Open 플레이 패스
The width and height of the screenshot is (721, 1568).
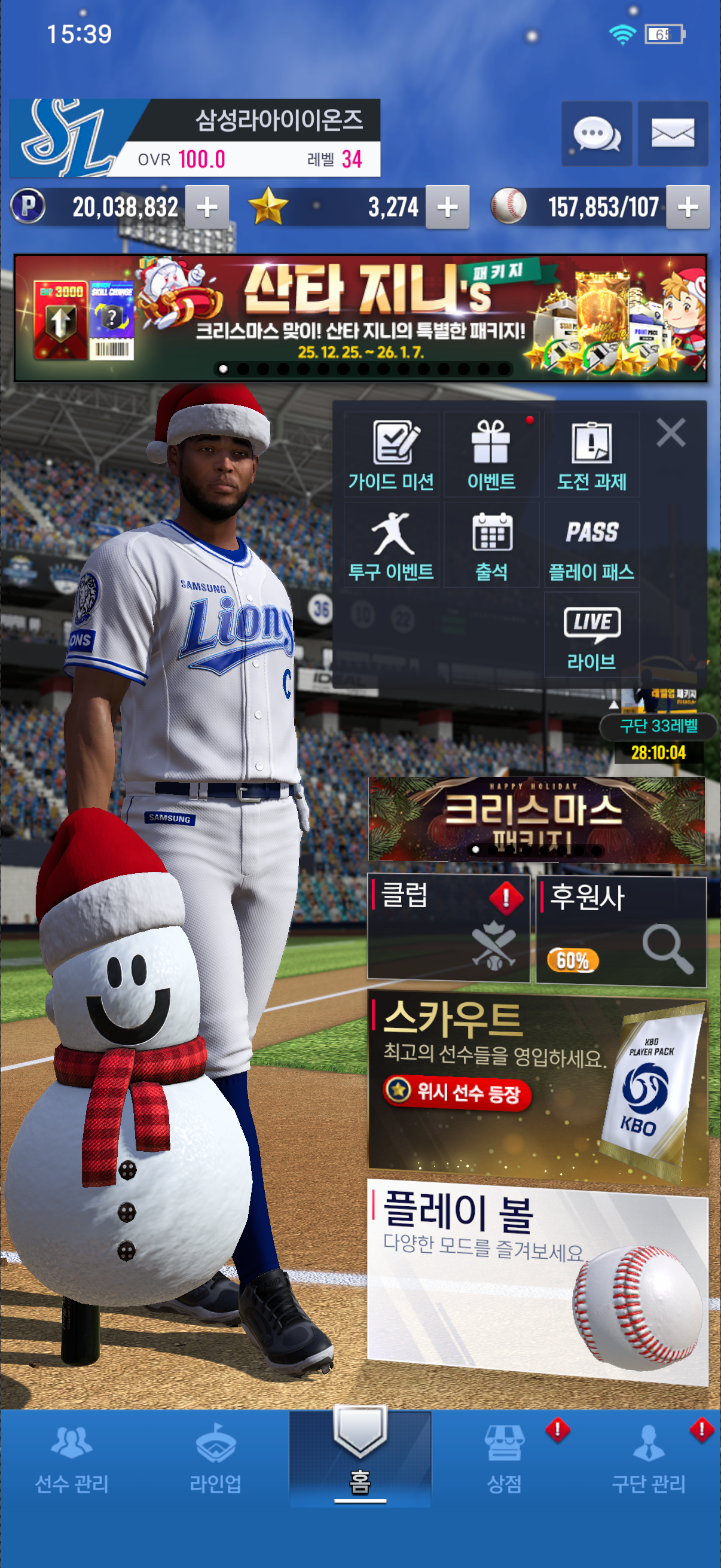click(591, 545)
